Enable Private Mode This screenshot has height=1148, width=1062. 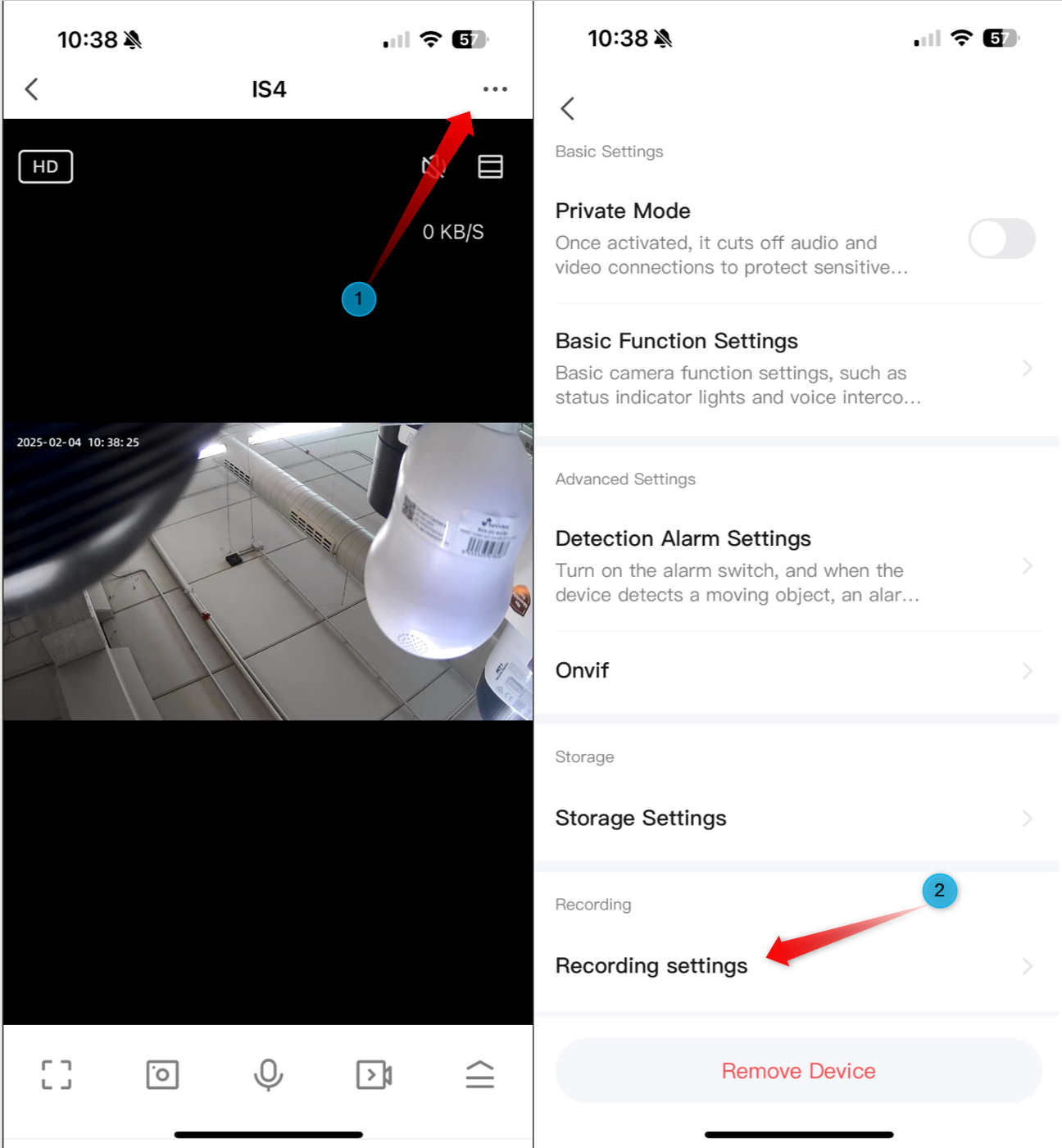1001,238
